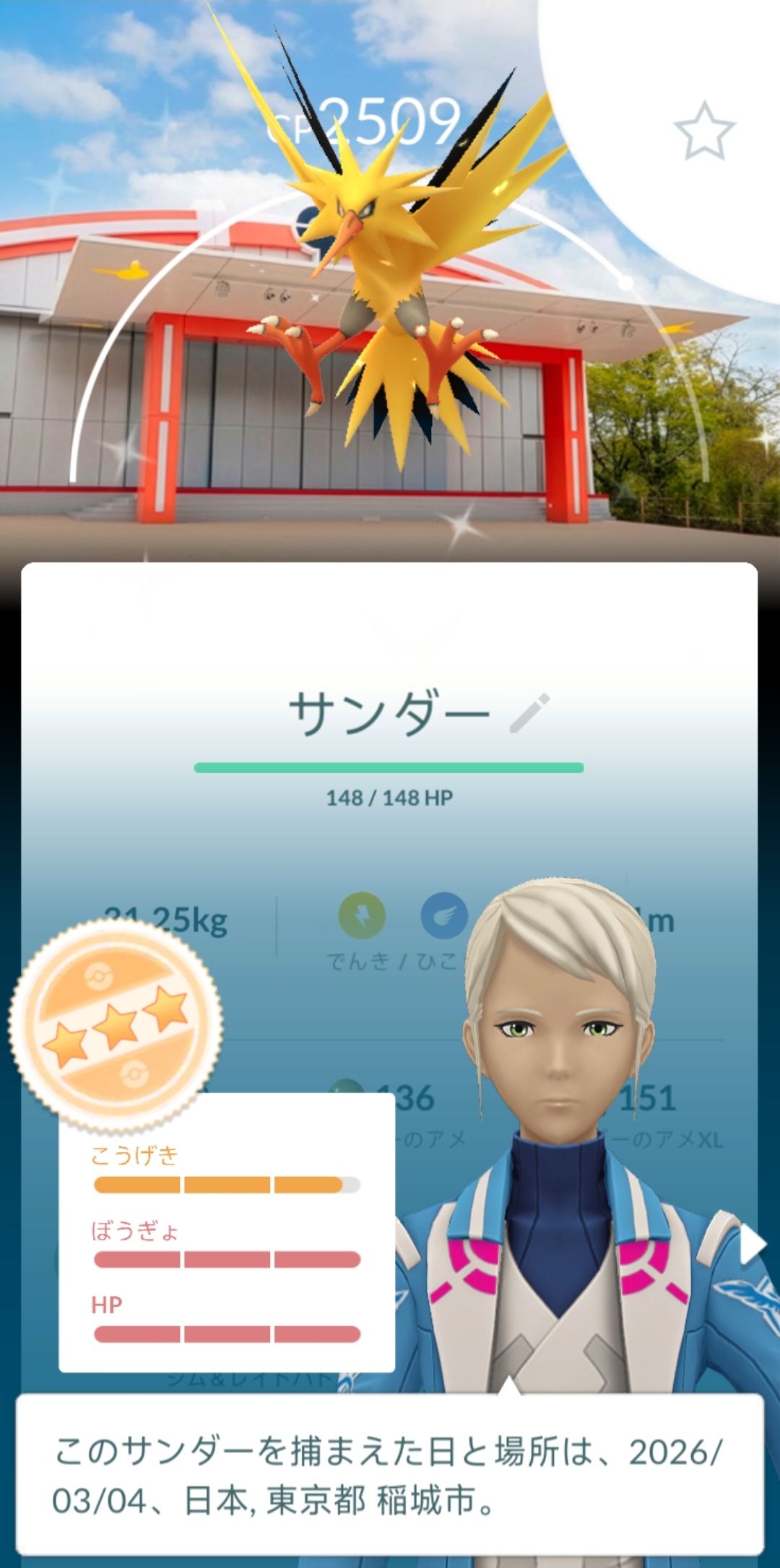Image resolution: width=780 pixels, height=1568 pixels.
Task: Advance the appraisal with the white arrow
Action: pos(752,1245)
